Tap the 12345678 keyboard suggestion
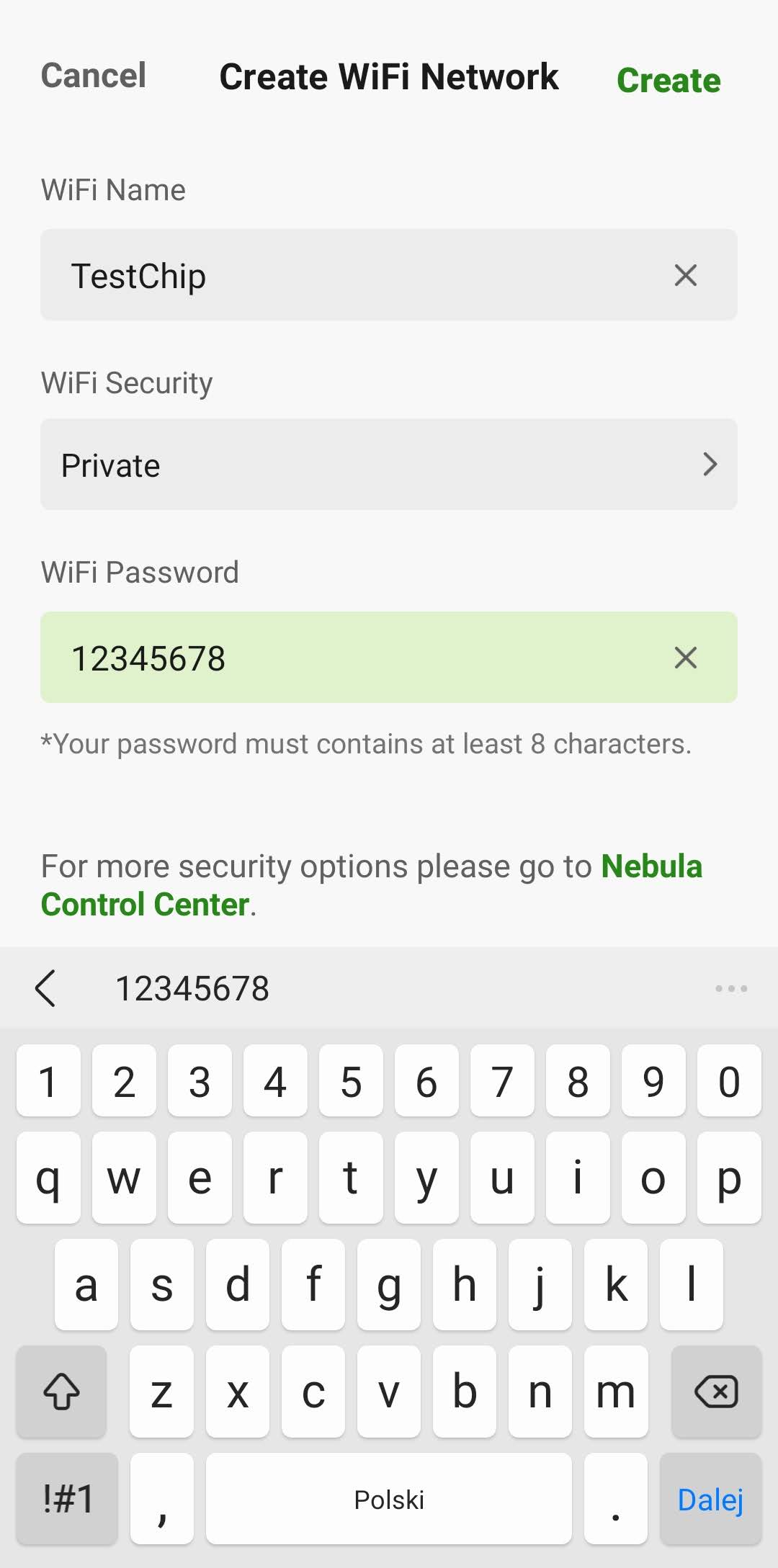The image size is (778, 1568). (x=192, y=988)
